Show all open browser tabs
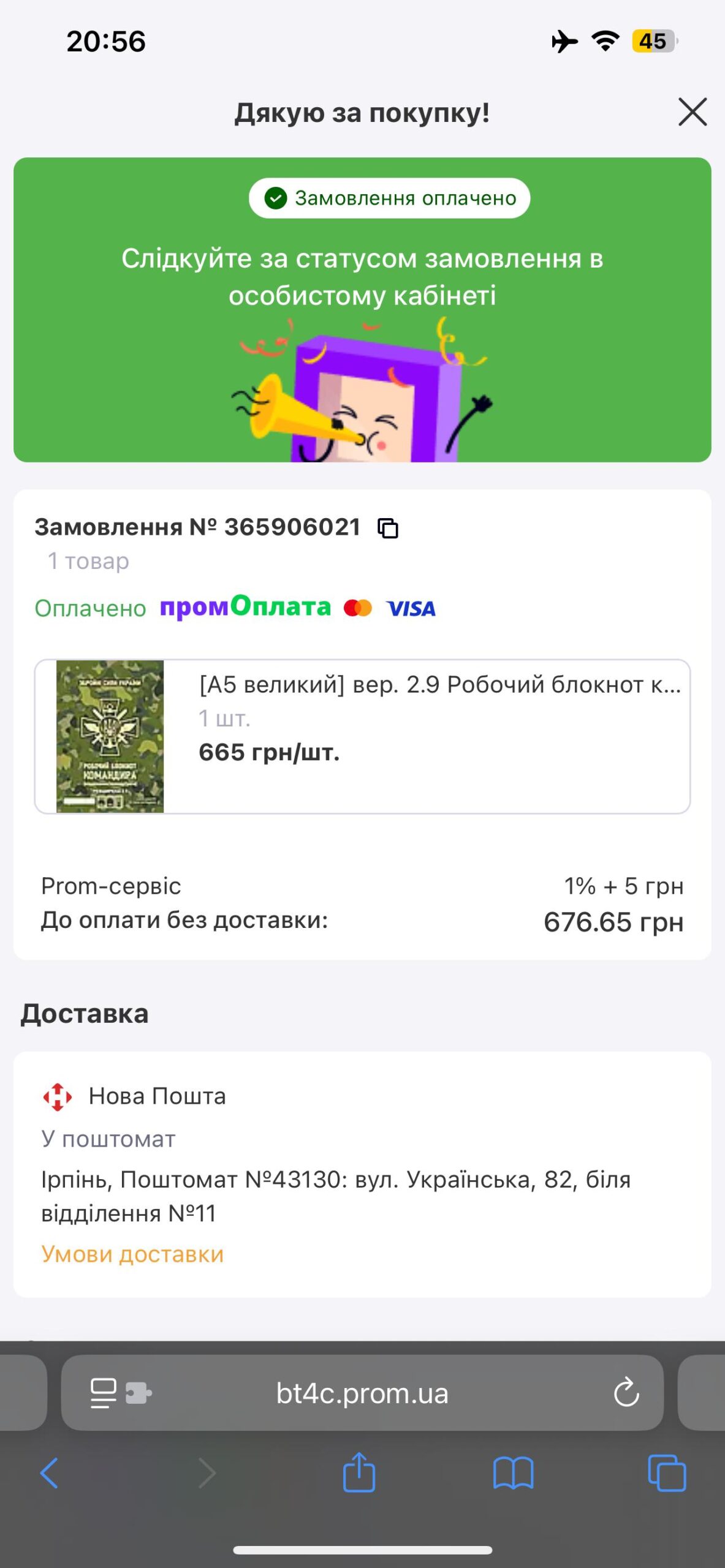 click(x=667, y=1473)
